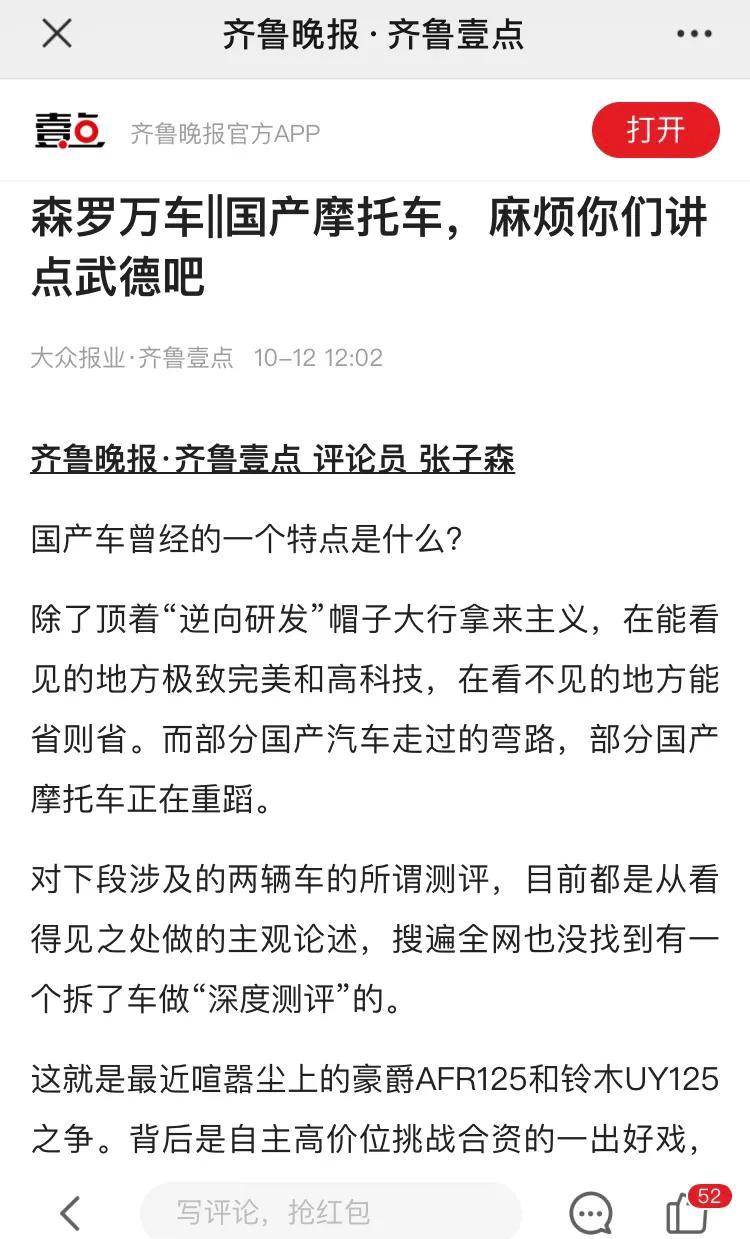Viewport: 750px width, 1239px height.
Task: Open the comments bubble icon
Action: pyautogui.click(x=591, y=1214)
